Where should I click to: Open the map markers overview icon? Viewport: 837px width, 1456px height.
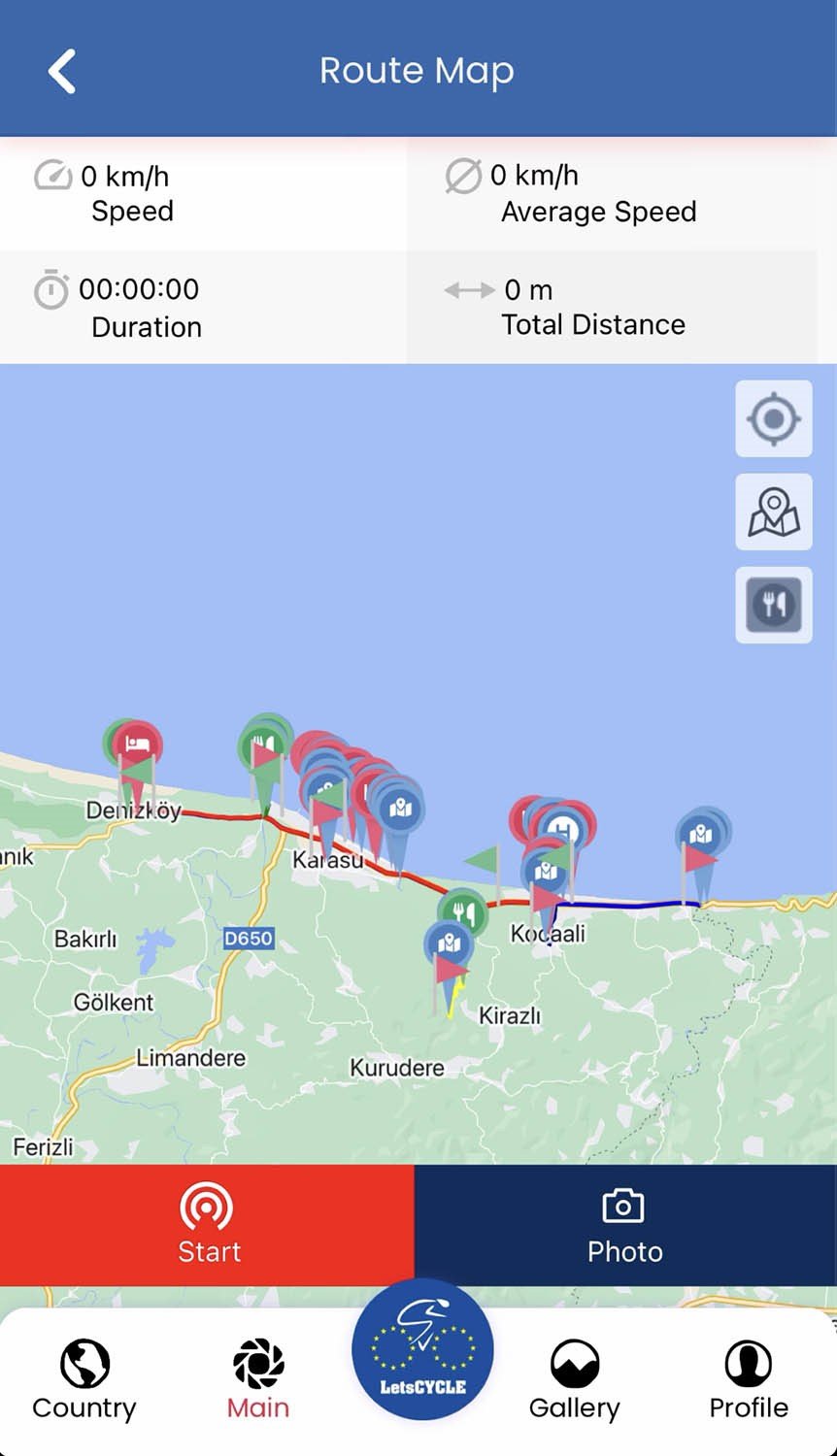coord(773,512)
